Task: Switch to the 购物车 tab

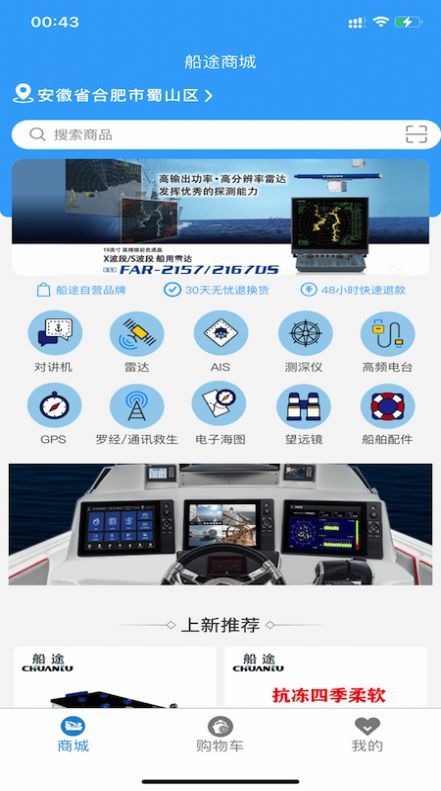Action: click(x=220, y=734)
